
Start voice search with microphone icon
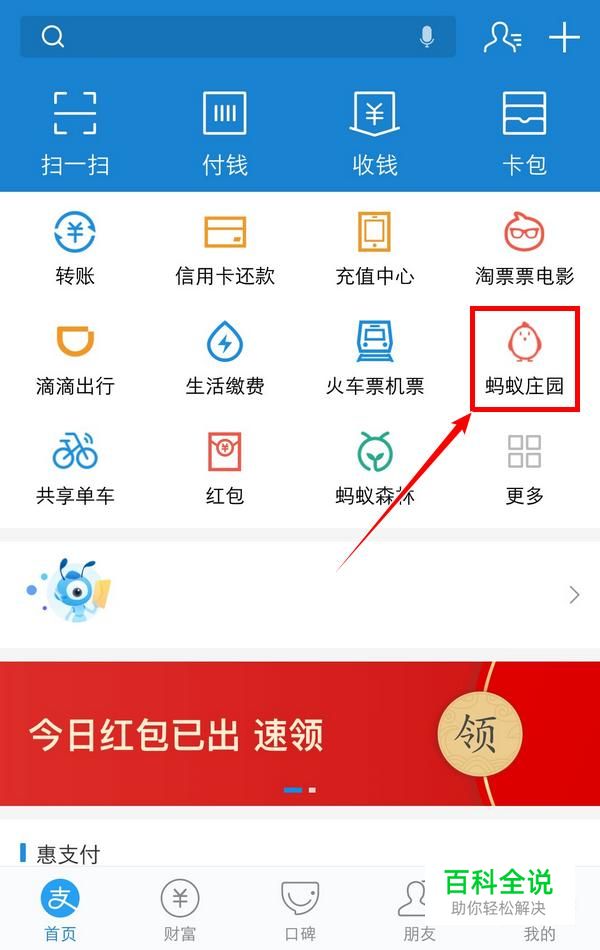click(427, 37)
